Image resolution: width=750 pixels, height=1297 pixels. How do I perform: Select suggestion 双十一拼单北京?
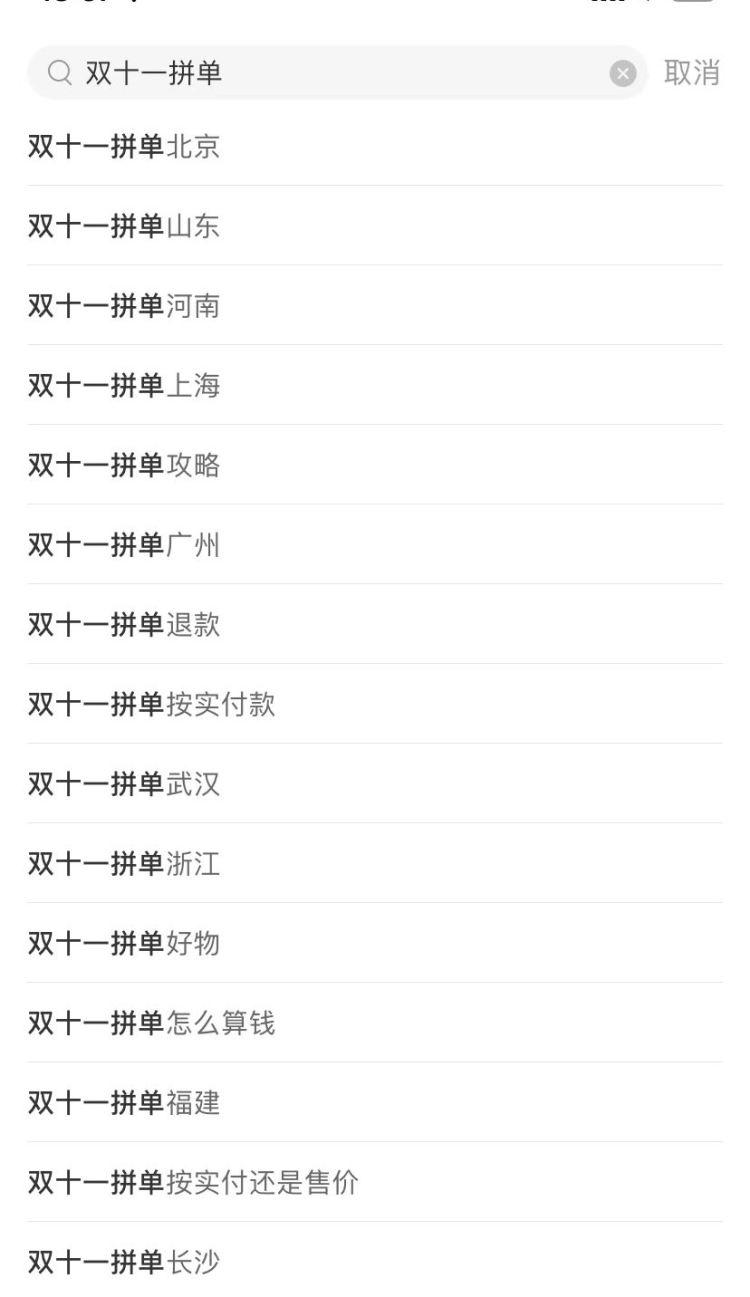375,147
